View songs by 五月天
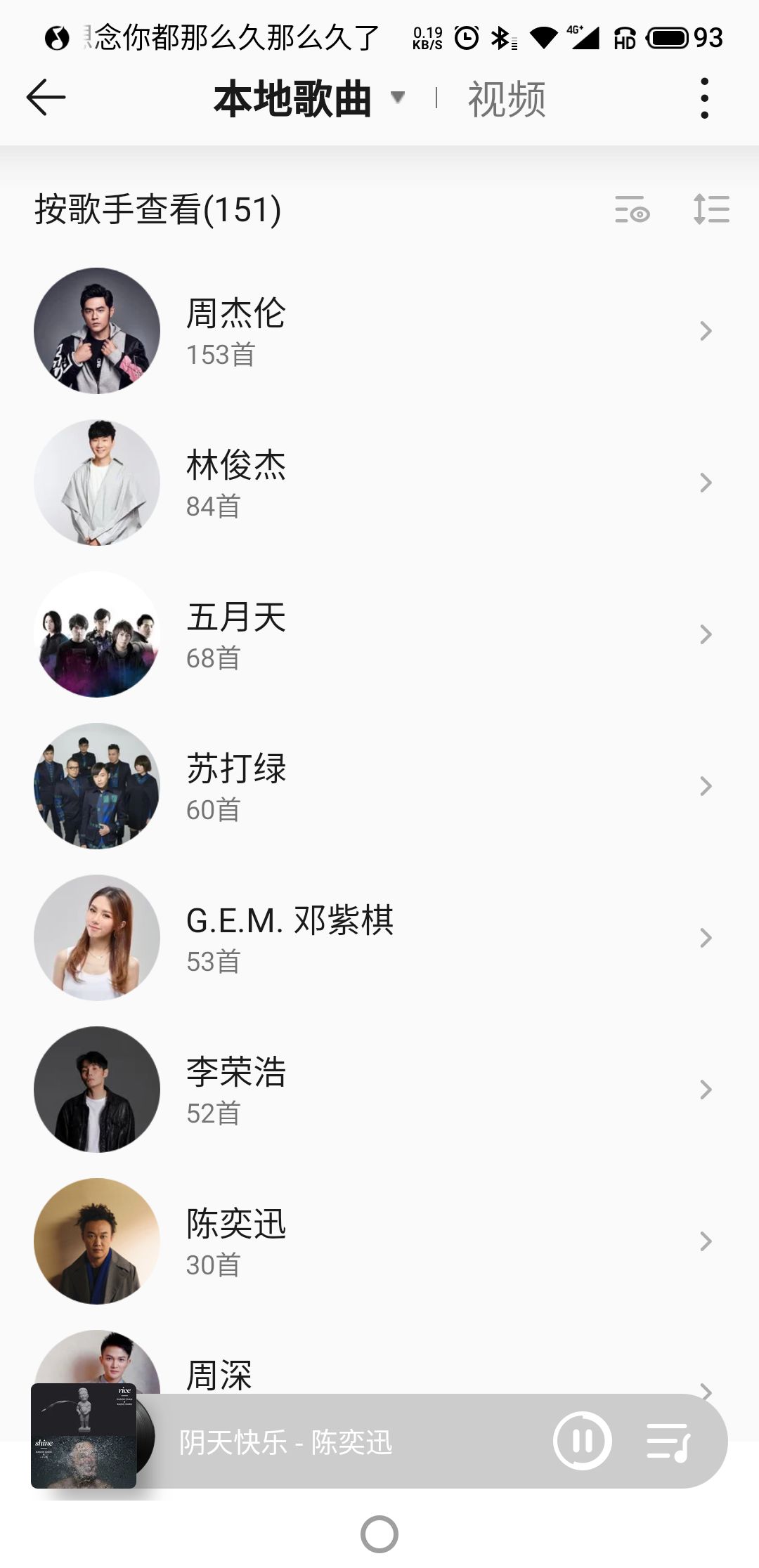This screenshot has width=759, height=1568. [x=379, y=634]
